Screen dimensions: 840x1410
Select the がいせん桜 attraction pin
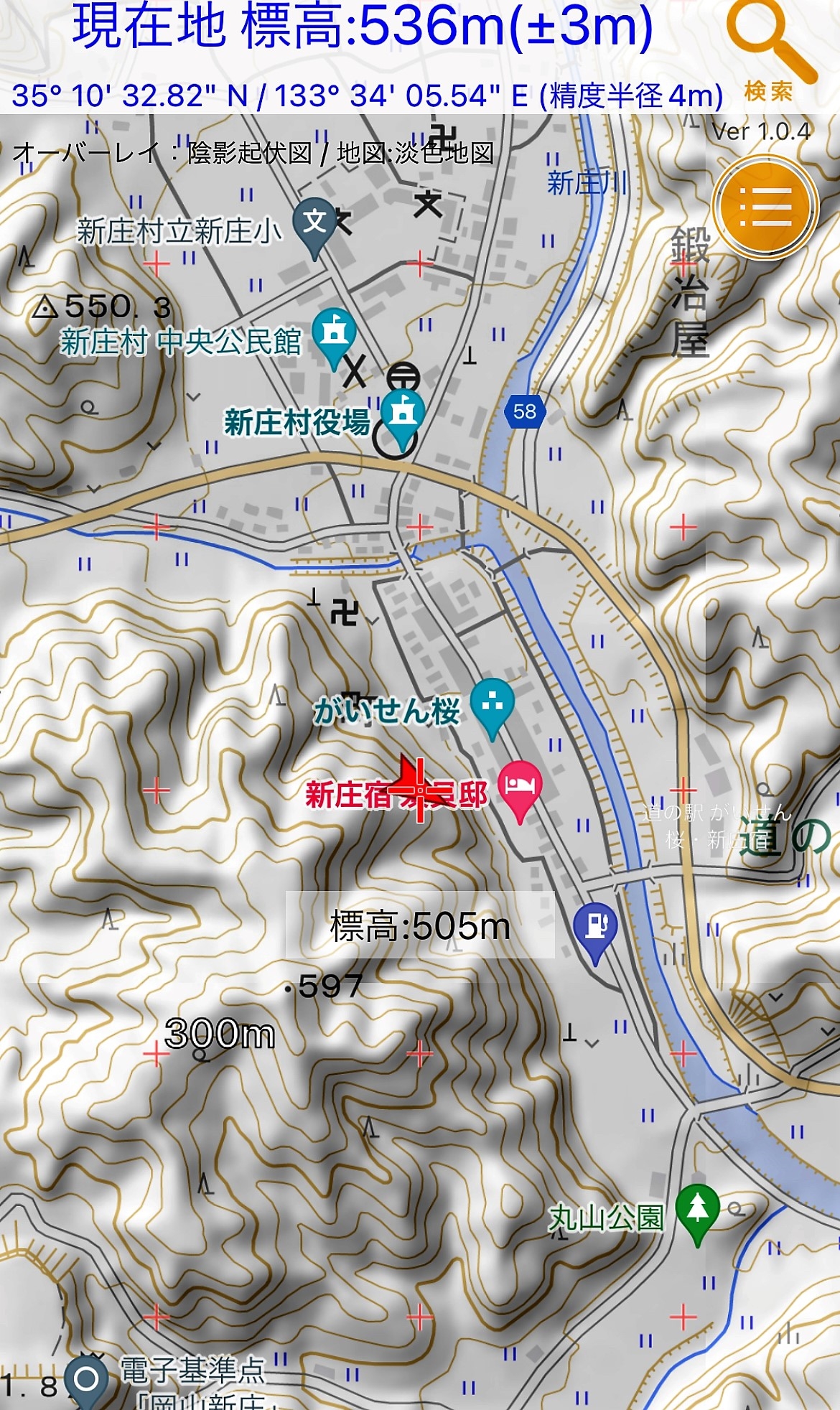tap(493, 704)
